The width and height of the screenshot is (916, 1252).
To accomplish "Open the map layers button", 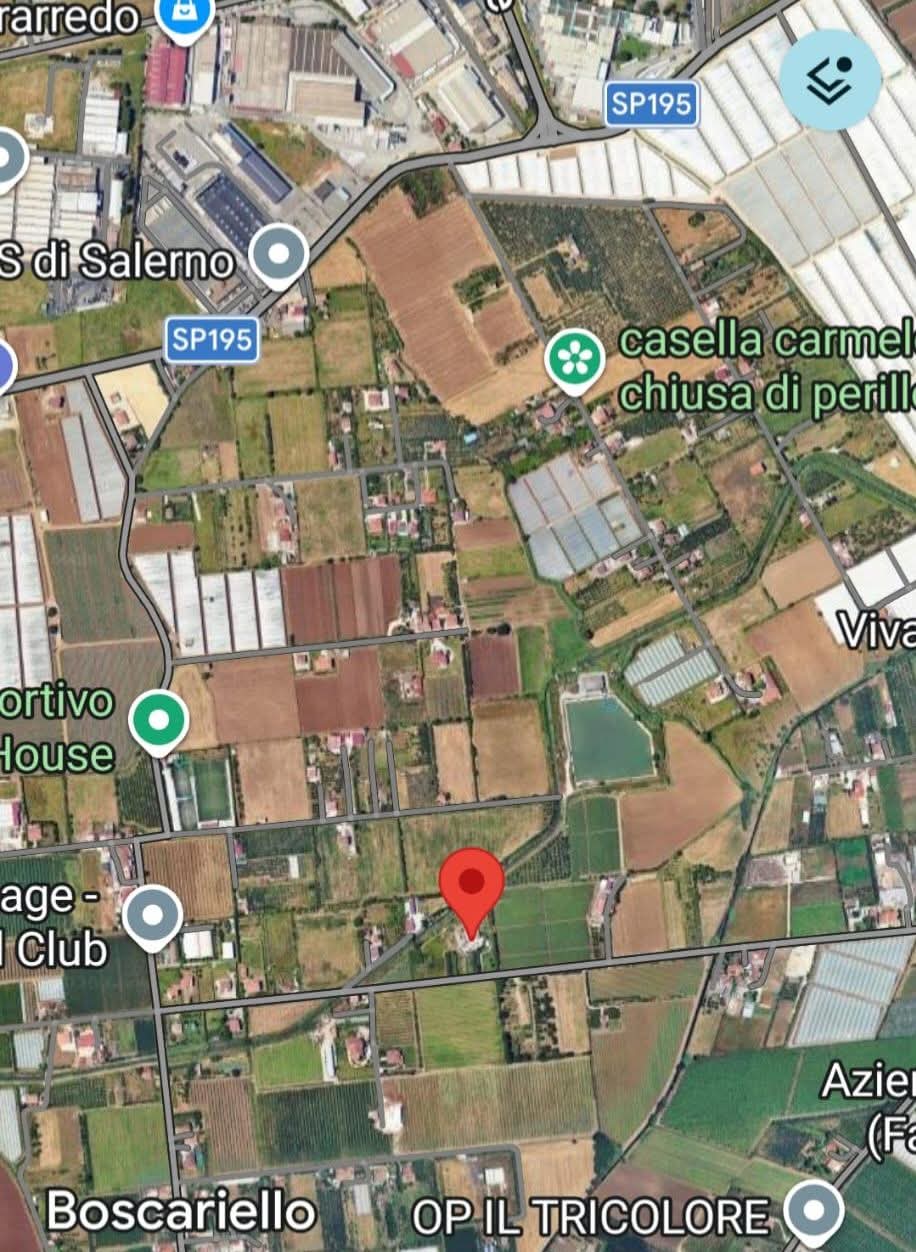I will point(829,81).
